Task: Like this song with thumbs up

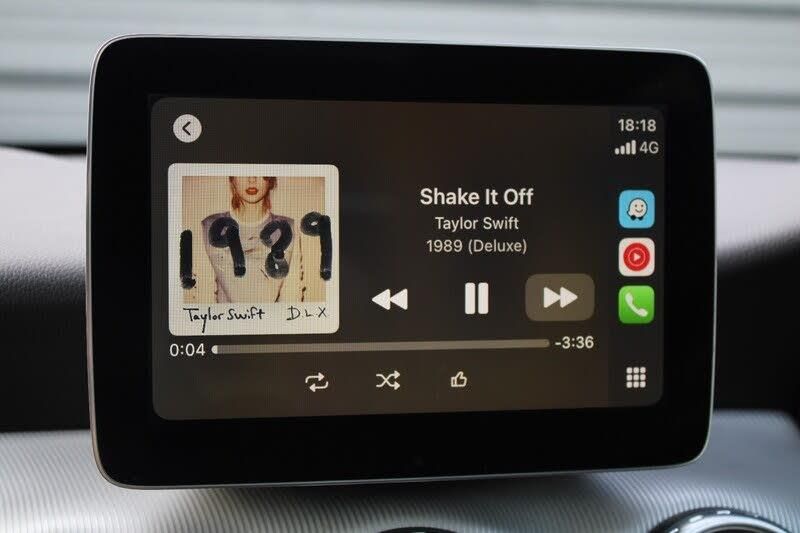Action: 459,379
